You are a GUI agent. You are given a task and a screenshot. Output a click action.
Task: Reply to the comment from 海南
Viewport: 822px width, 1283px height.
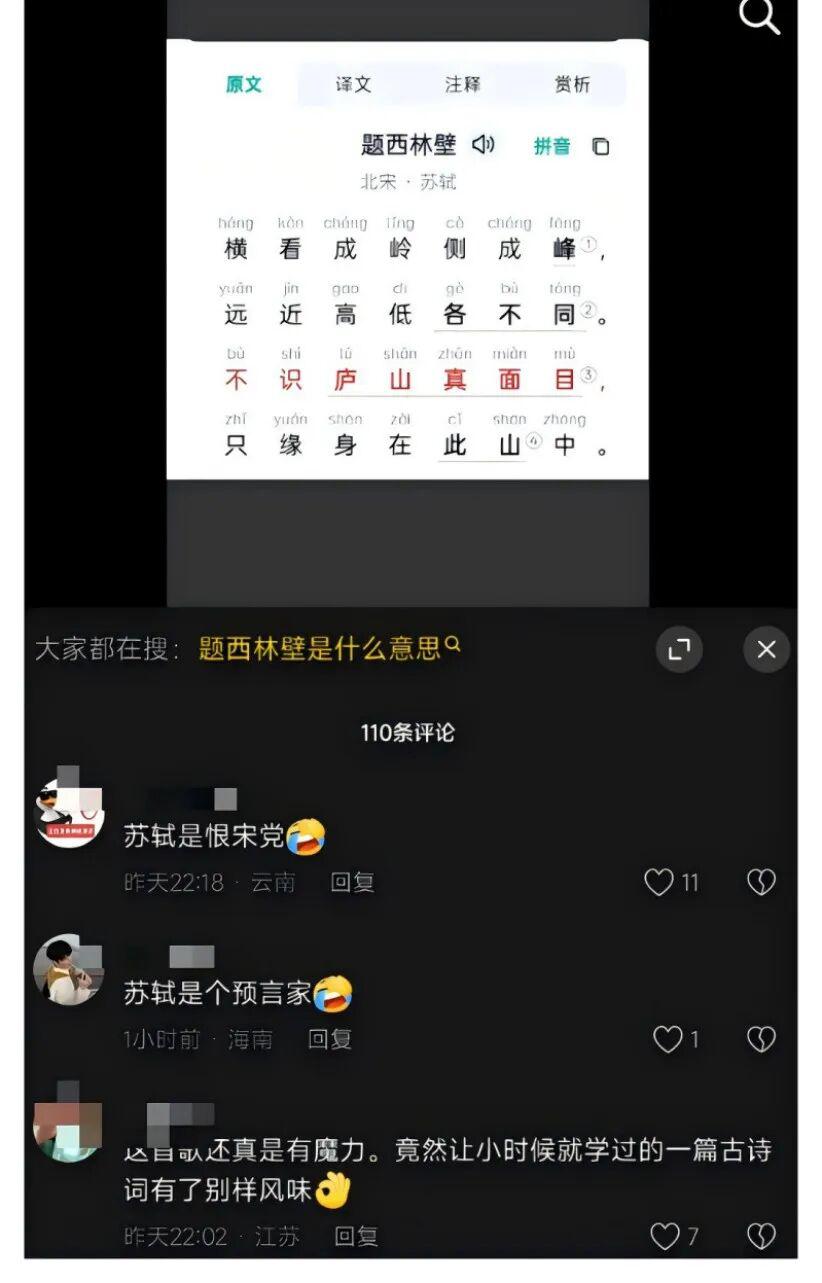(329, 1040)
